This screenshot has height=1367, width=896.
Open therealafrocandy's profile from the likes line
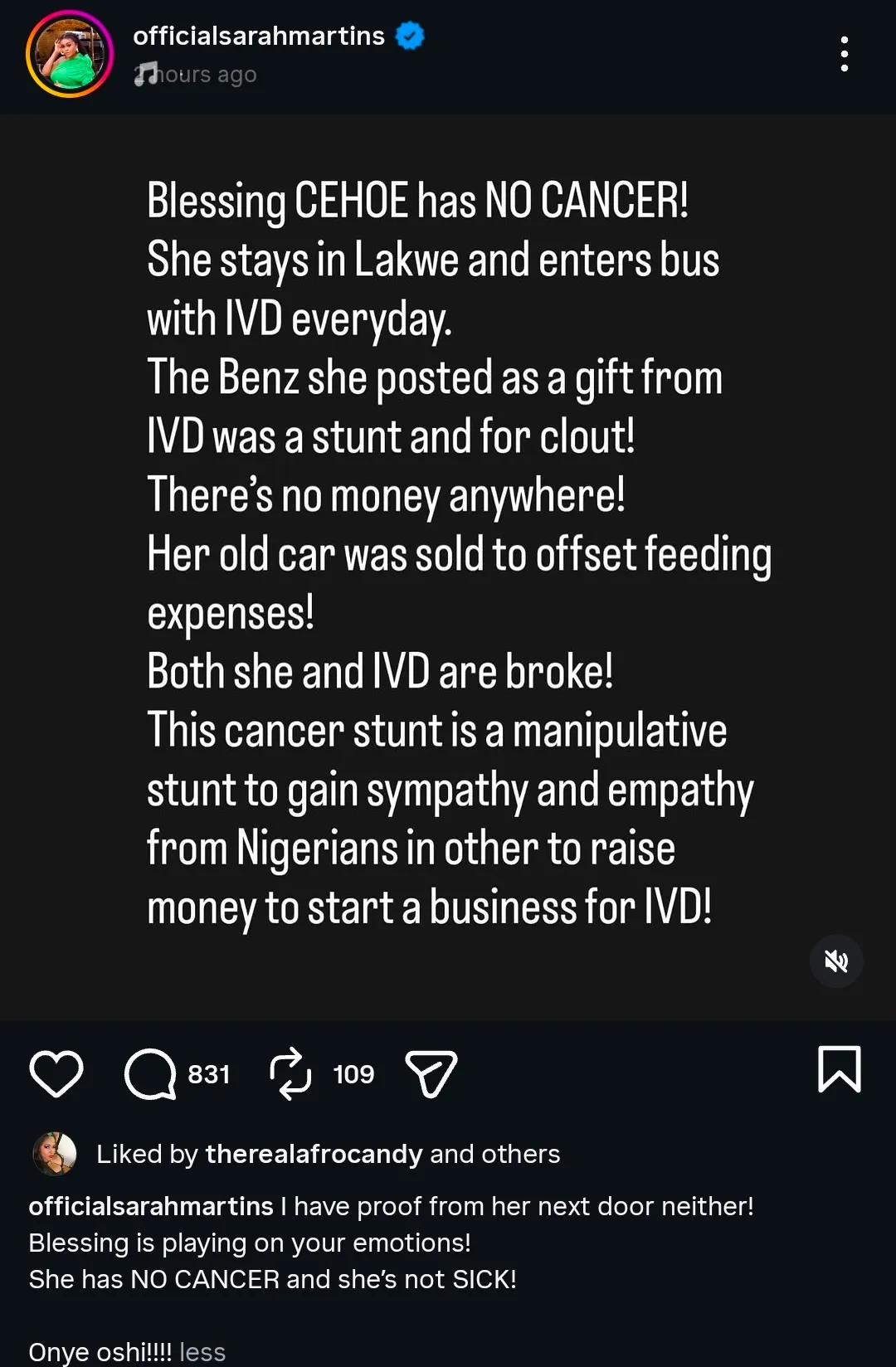[314, 1154]
